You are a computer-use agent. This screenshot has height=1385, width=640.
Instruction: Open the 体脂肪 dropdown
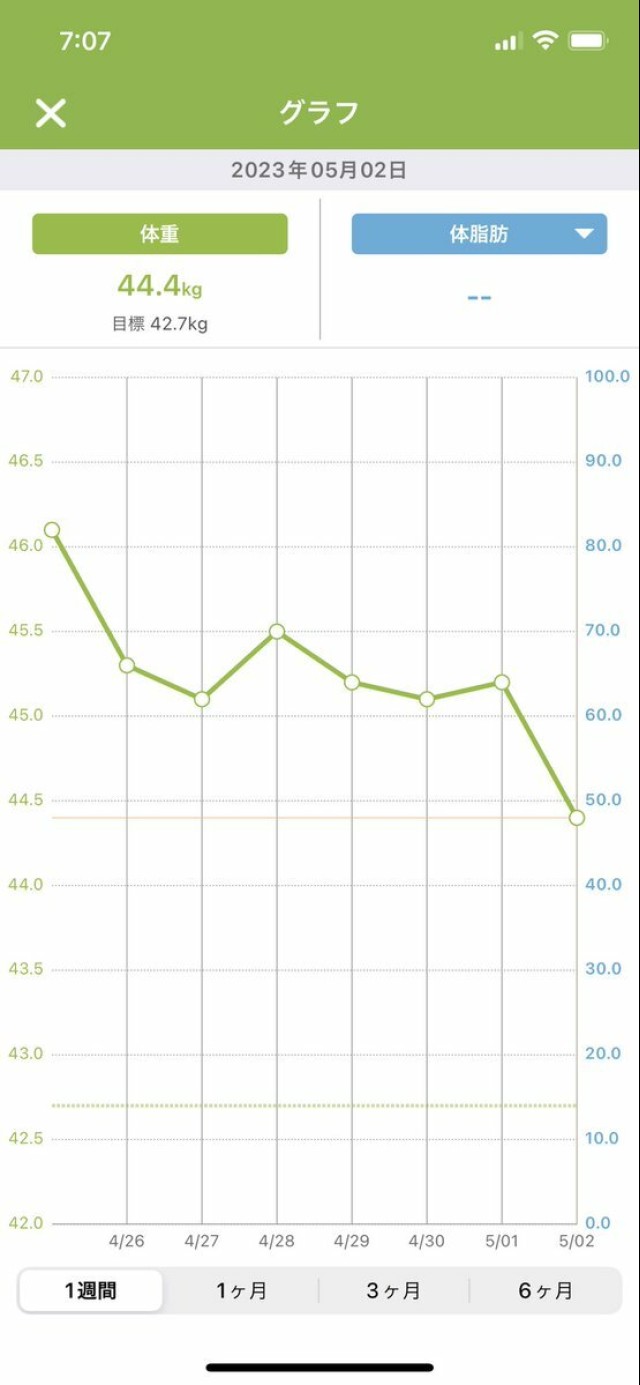(479, 234)
